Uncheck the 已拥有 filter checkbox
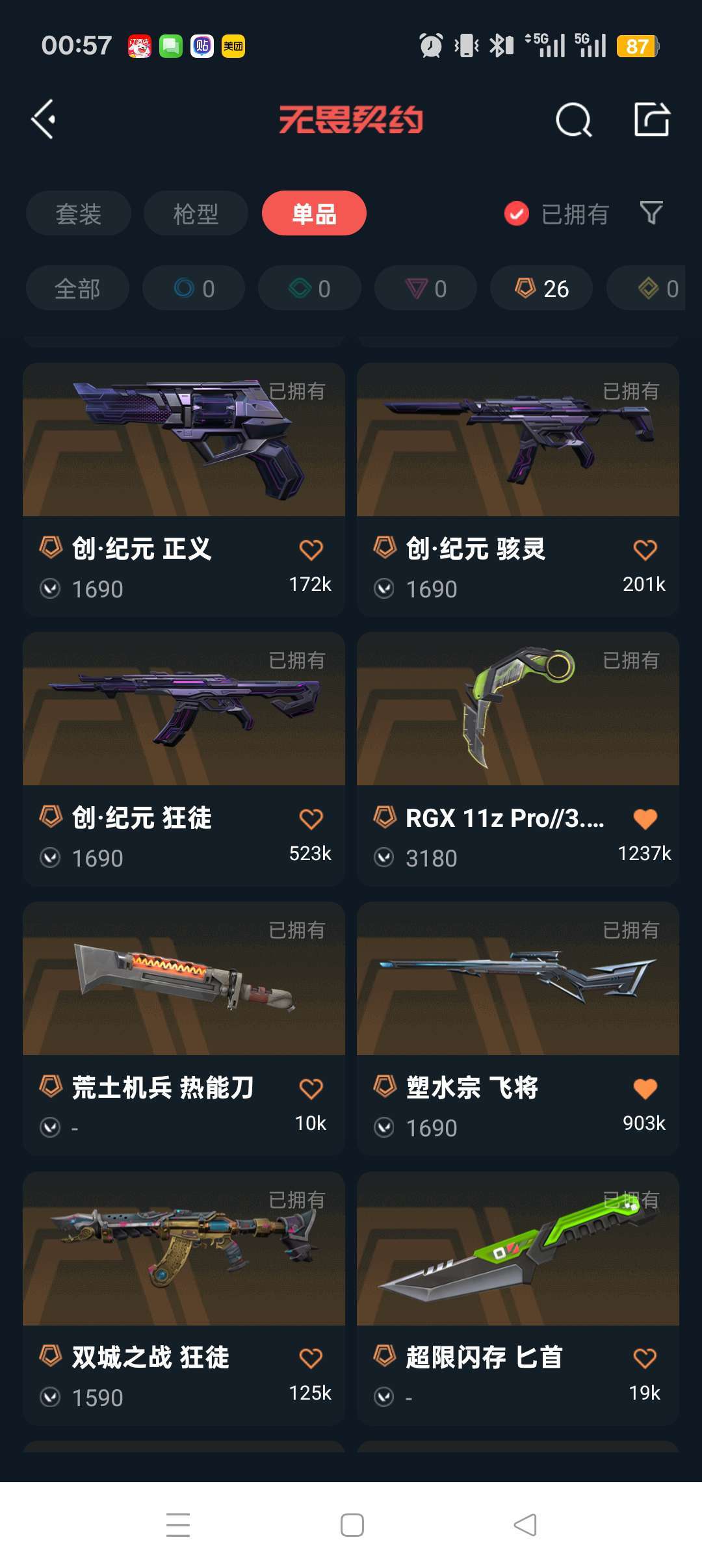 [x=517, y=213]
